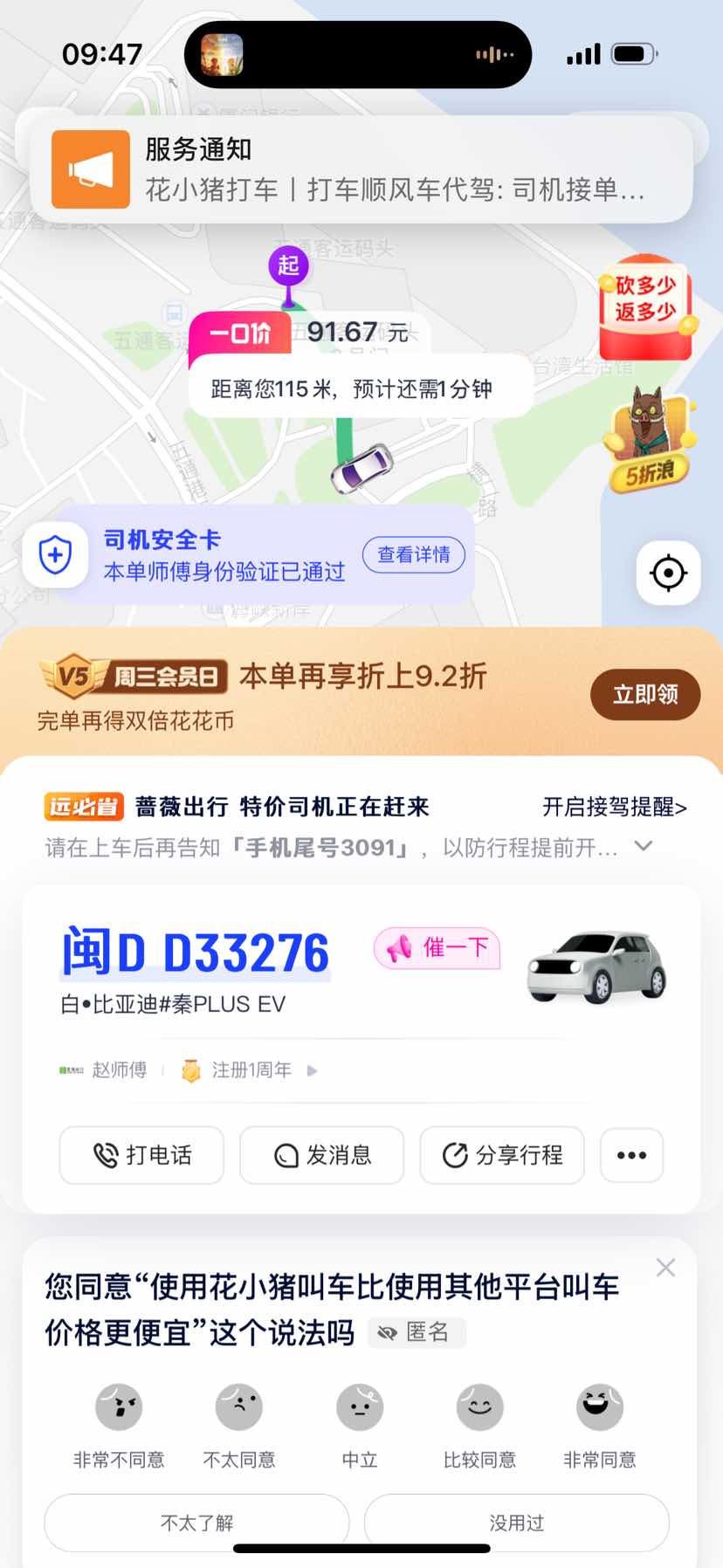Pick 没用过 for the survey
The width and height of the screenshot is (723, 1568).
pyautogui.click(x=516, y=1523)
